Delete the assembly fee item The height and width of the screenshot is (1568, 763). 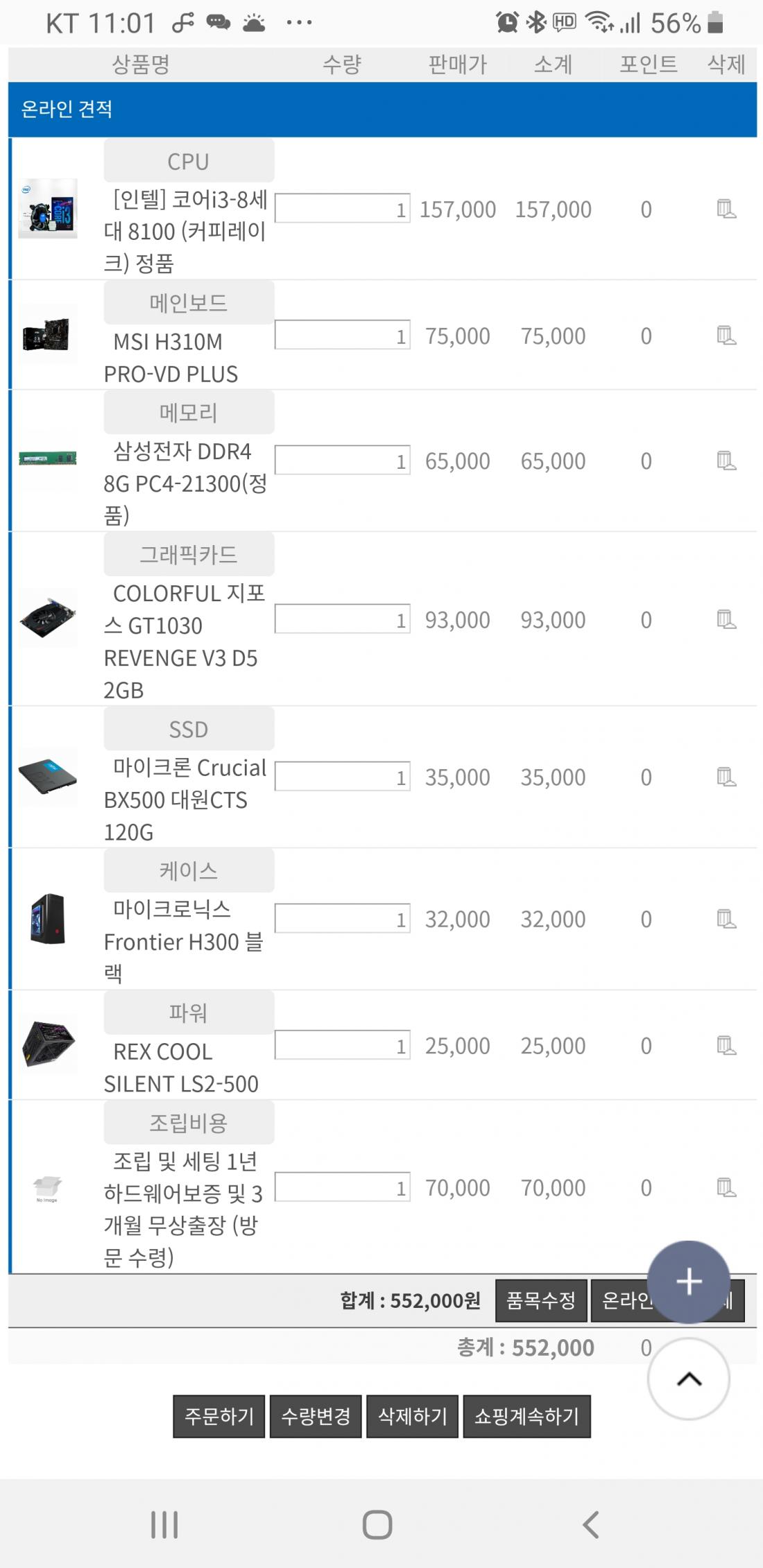point(726,1187)
